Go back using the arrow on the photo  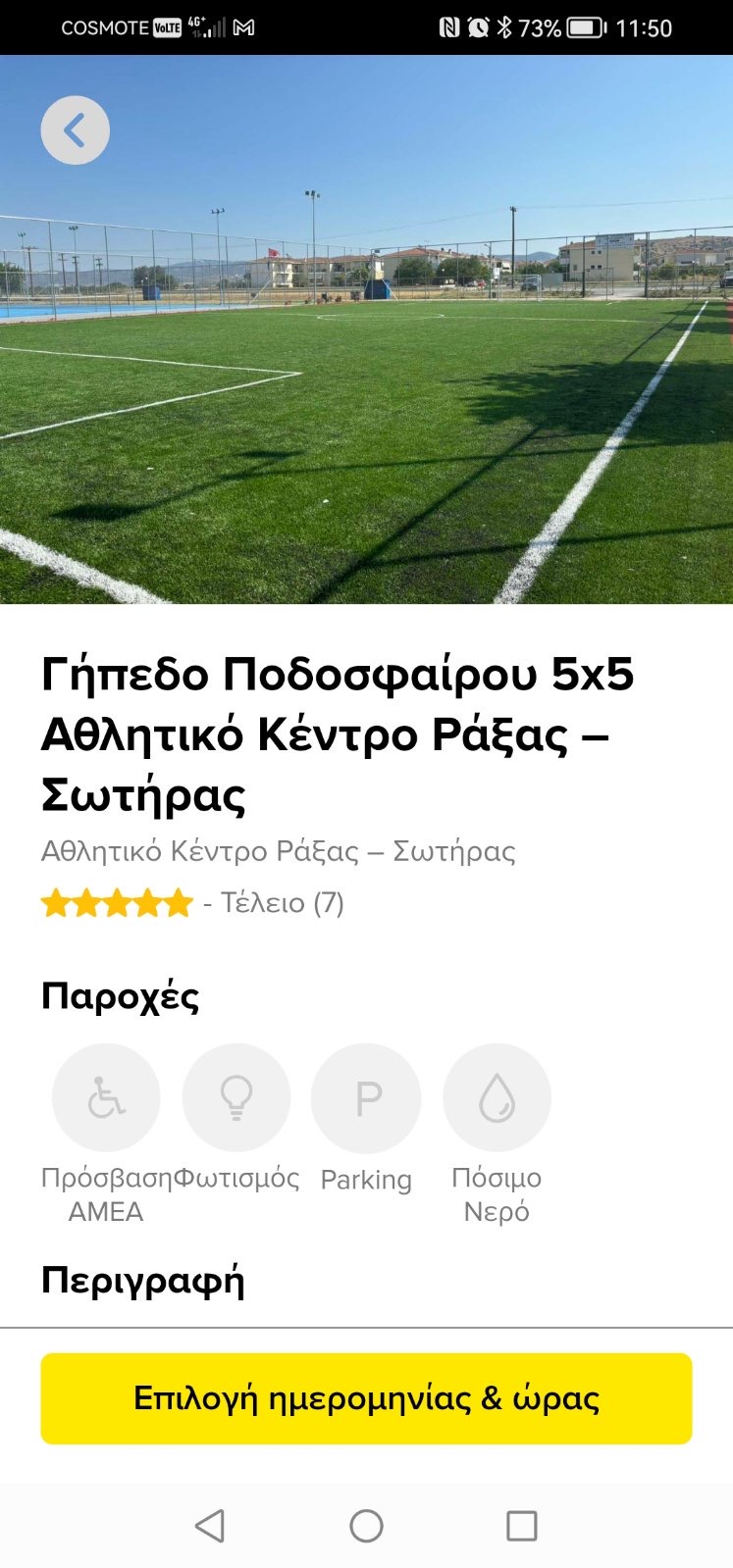click(75, 130)
